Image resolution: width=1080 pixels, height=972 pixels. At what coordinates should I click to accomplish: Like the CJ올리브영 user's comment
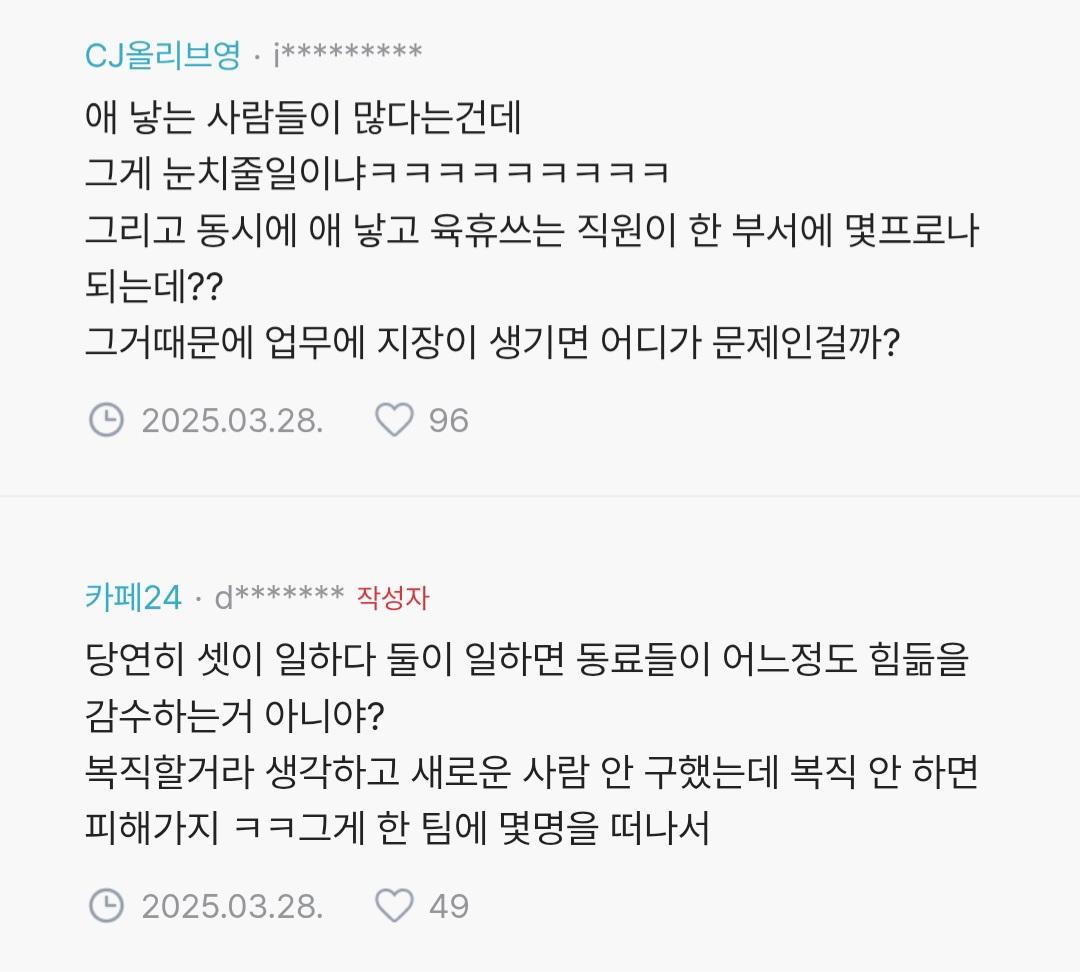click(394, 421)
